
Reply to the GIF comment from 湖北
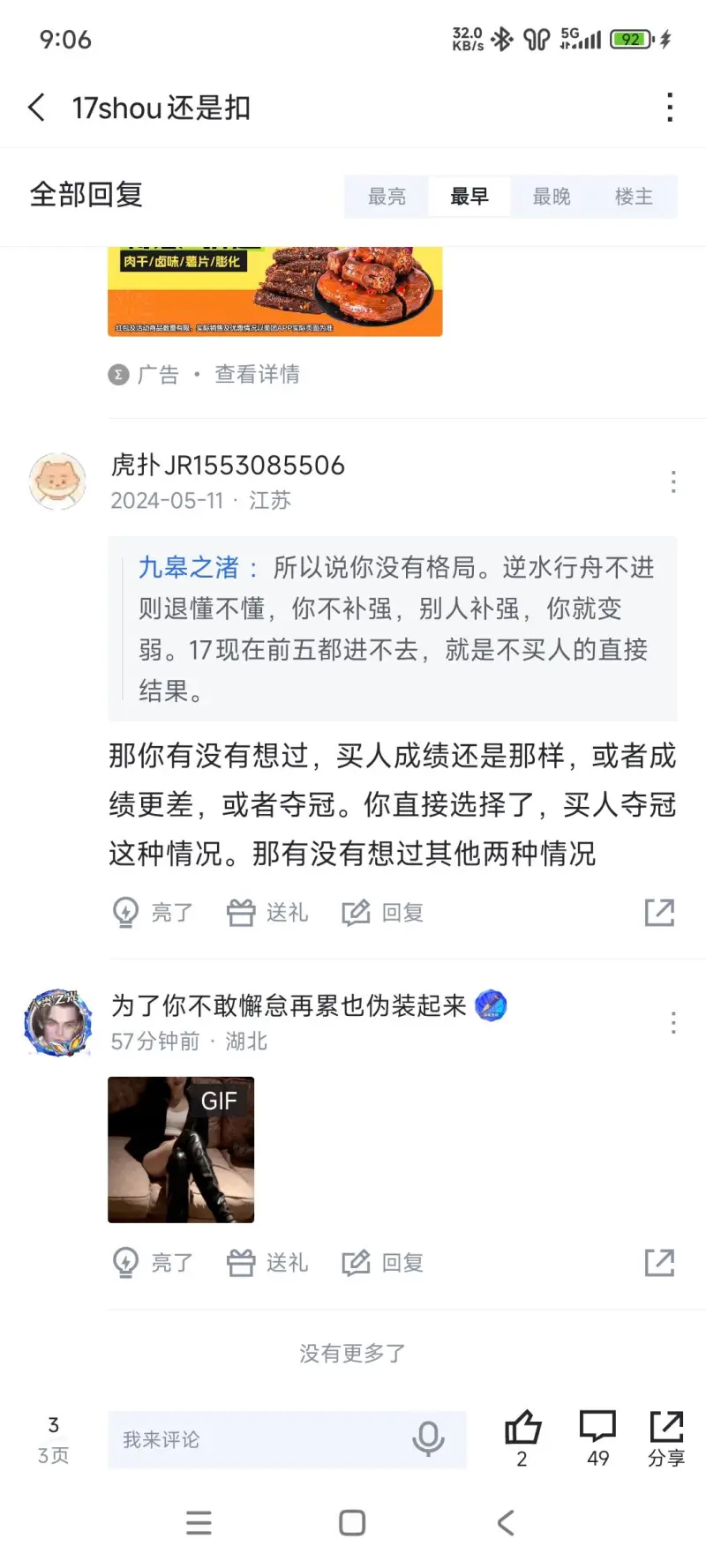click(x=383, y=1263)
